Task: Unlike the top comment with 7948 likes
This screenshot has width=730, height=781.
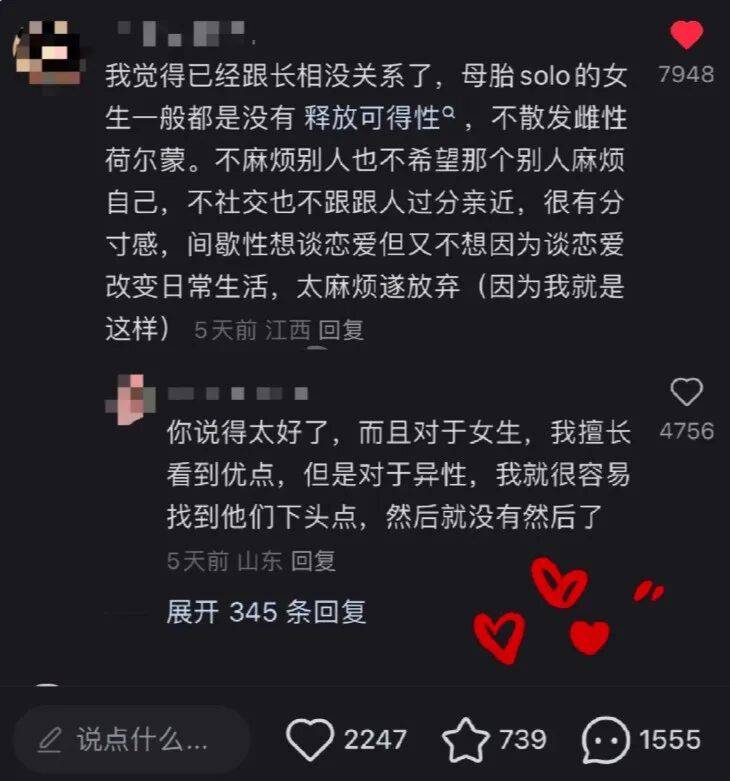Action: (686, 37)
